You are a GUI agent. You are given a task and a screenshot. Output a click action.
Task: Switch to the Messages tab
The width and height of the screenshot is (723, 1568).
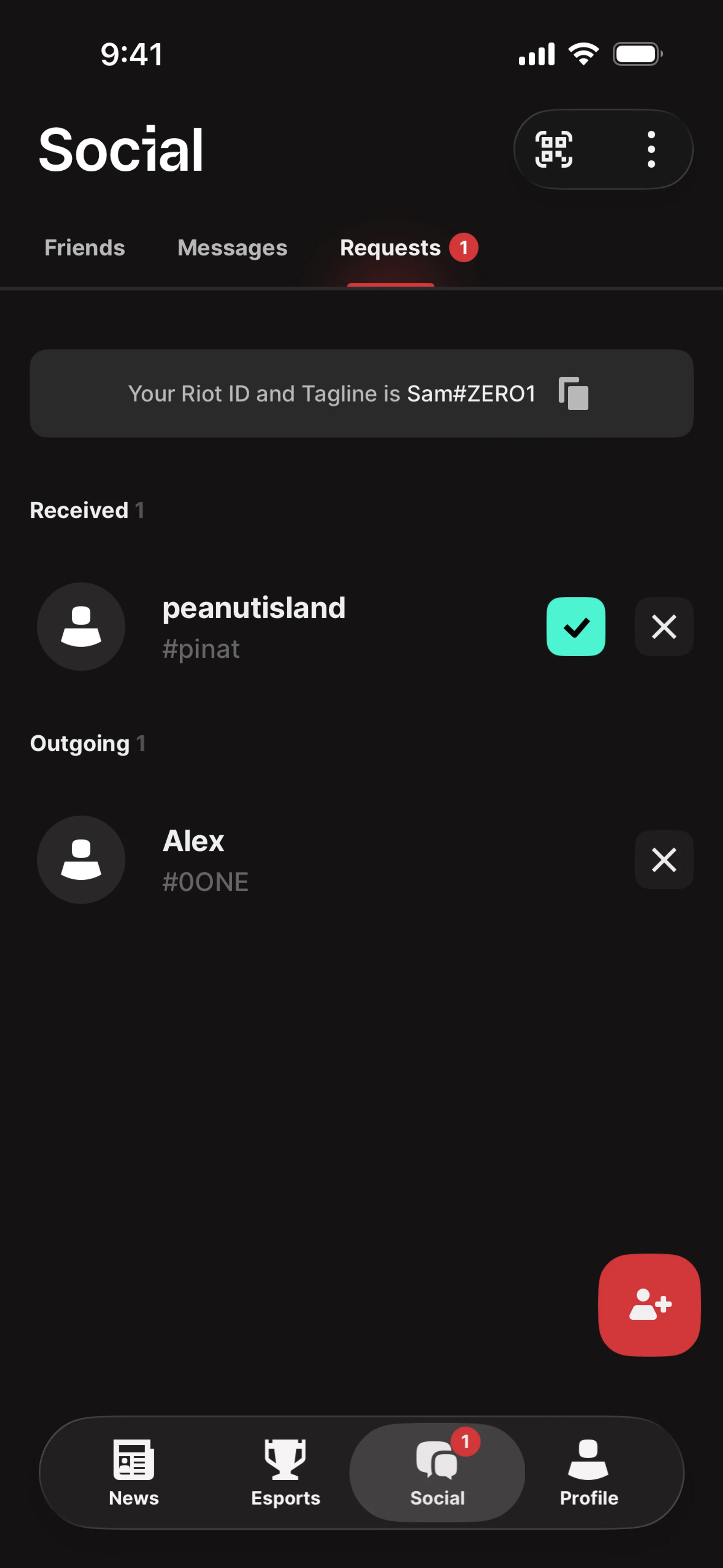tap(232, 248)
